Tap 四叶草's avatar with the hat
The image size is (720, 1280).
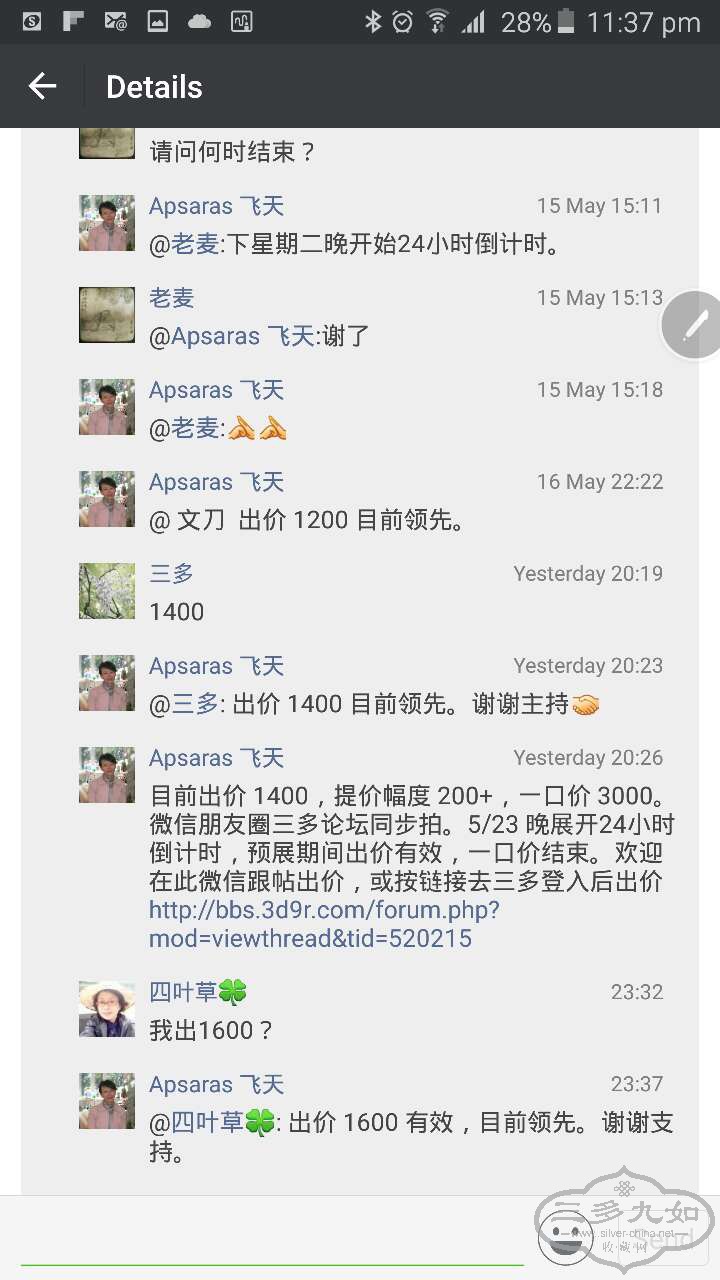click(x=107, y=1009)
